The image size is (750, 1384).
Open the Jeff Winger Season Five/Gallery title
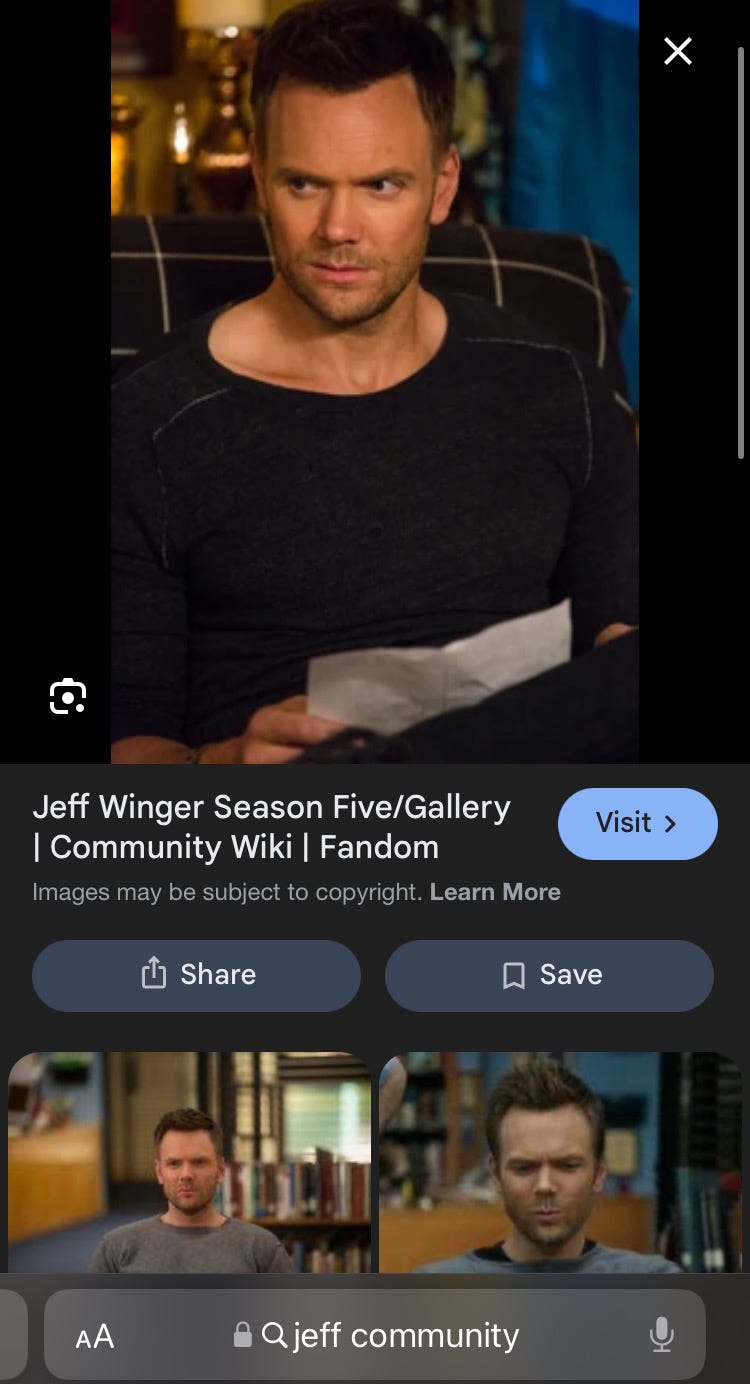tap(271, 827)
